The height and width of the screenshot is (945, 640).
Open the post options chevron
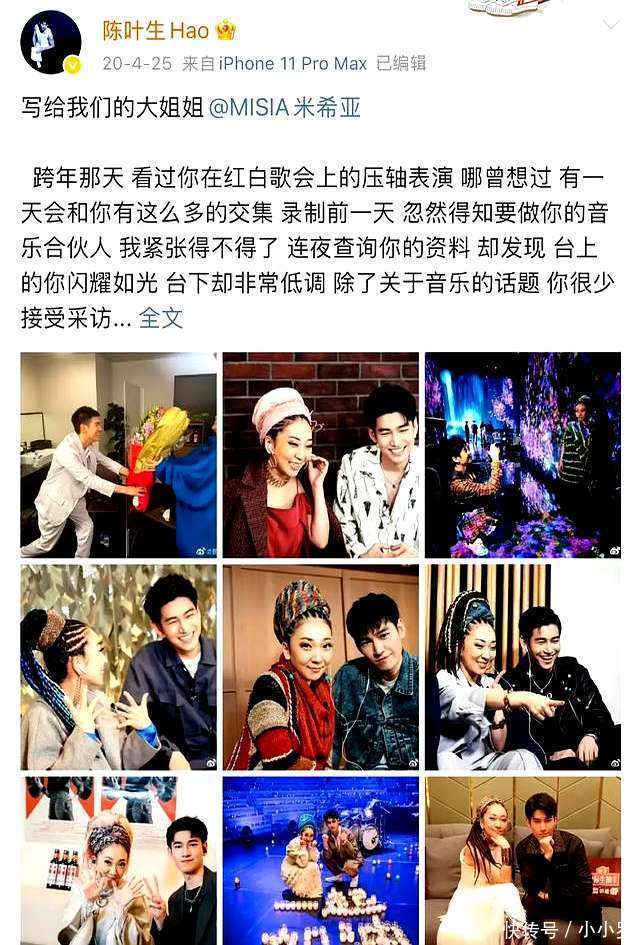tap(610, 22)
